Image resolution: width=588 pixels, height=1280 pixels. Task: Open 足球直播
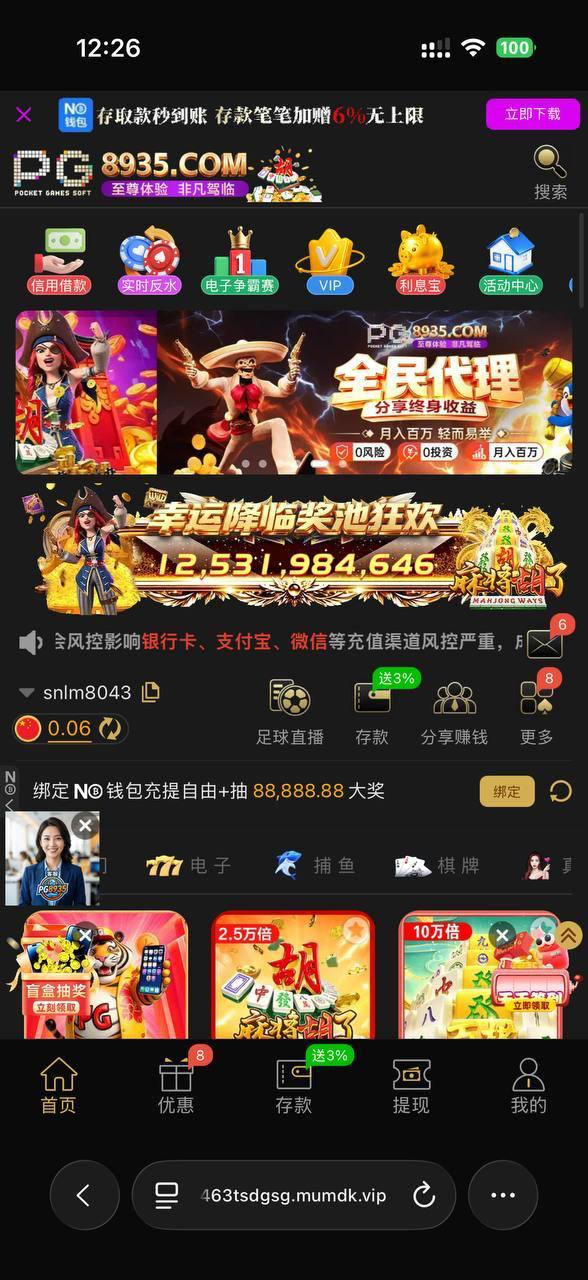[290, 713]
